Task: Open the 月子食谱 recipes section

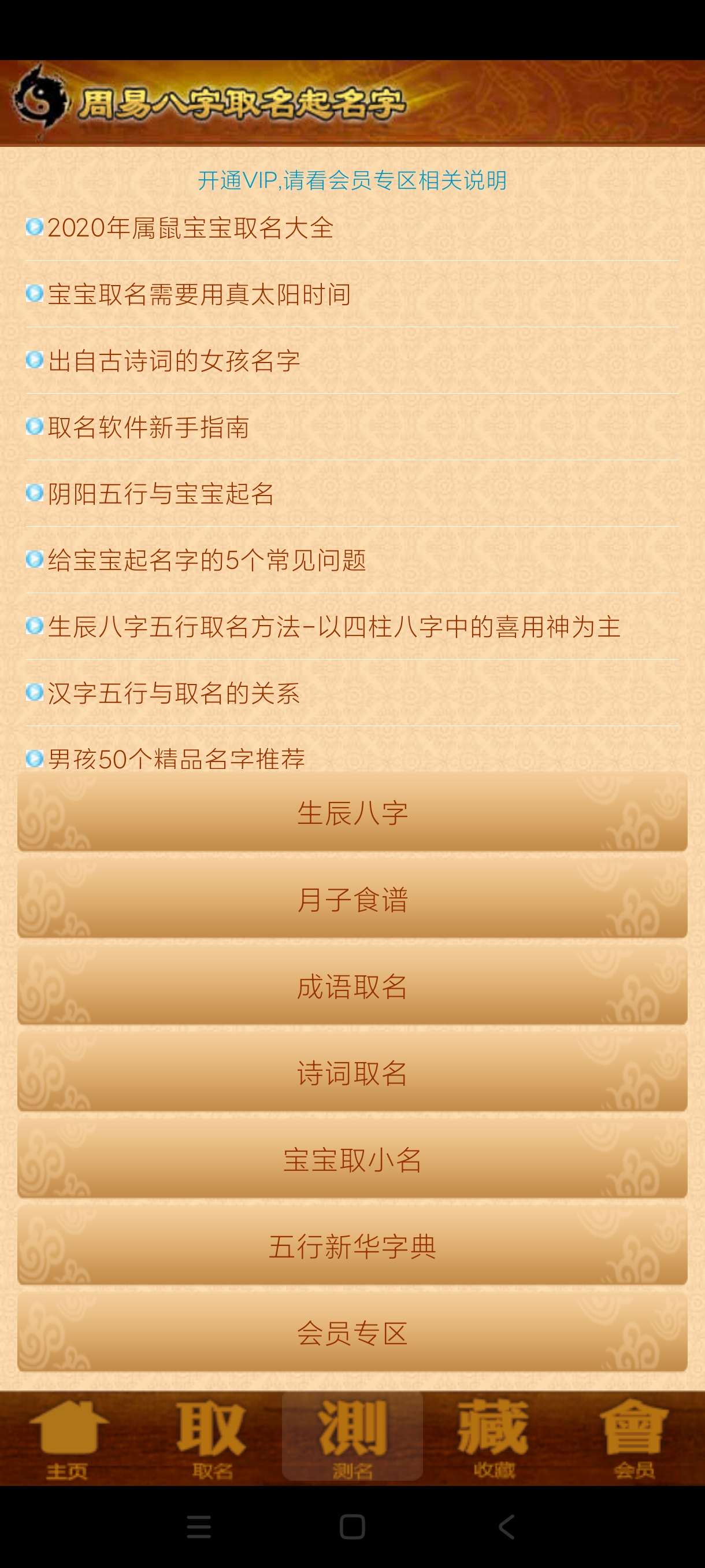Action: tap(353, 901)
